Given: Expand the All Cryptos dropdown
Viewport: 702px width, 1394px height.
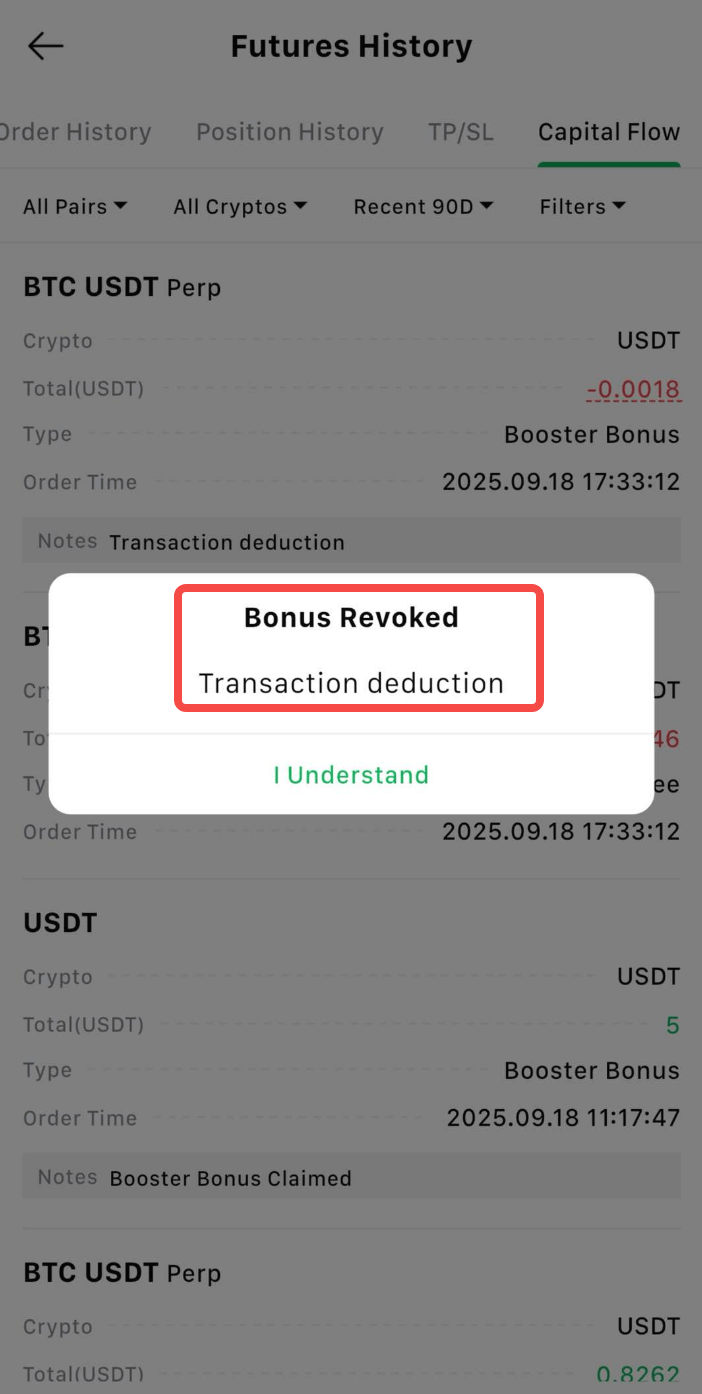Looking at the screenshot, I should (x=240, y=207).
